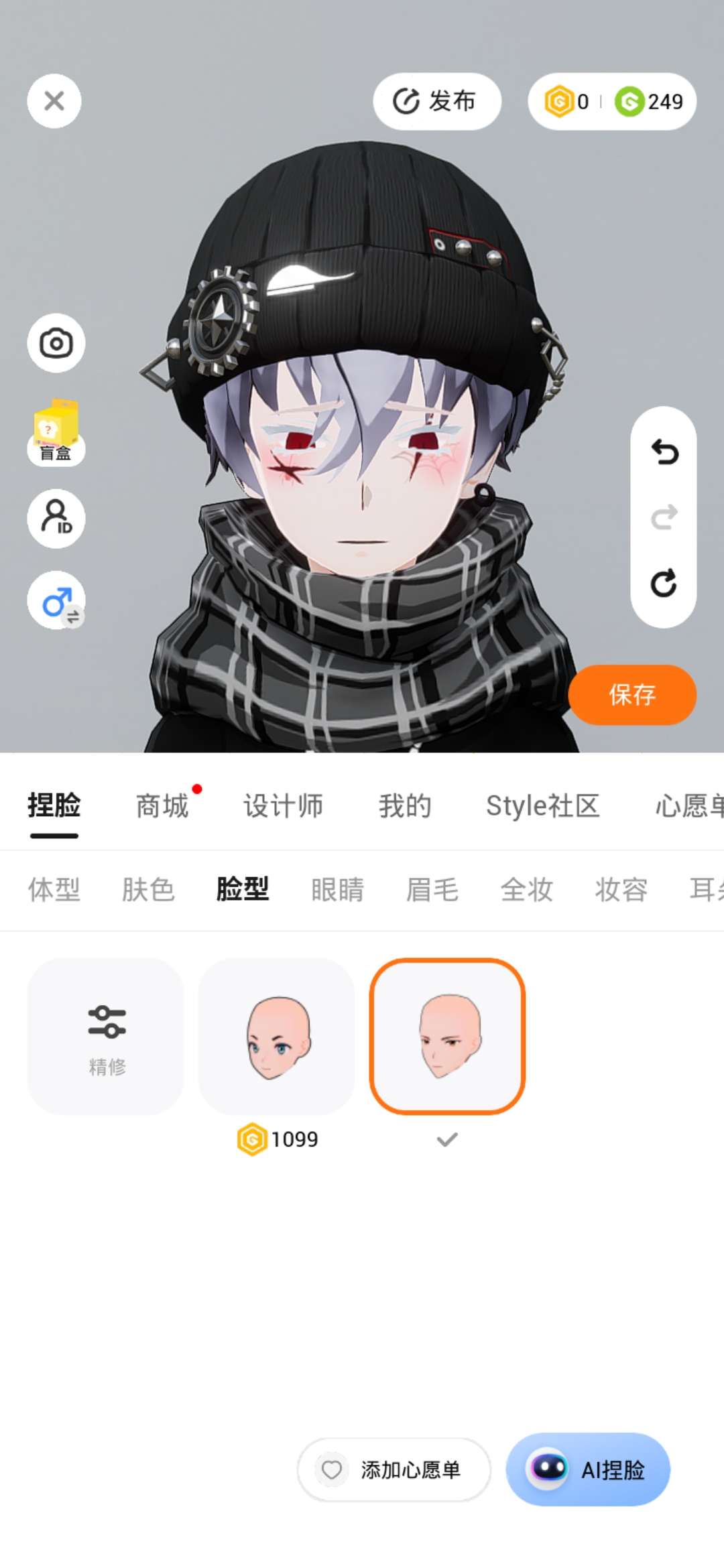Close the avatar editor

coord(54,101)
